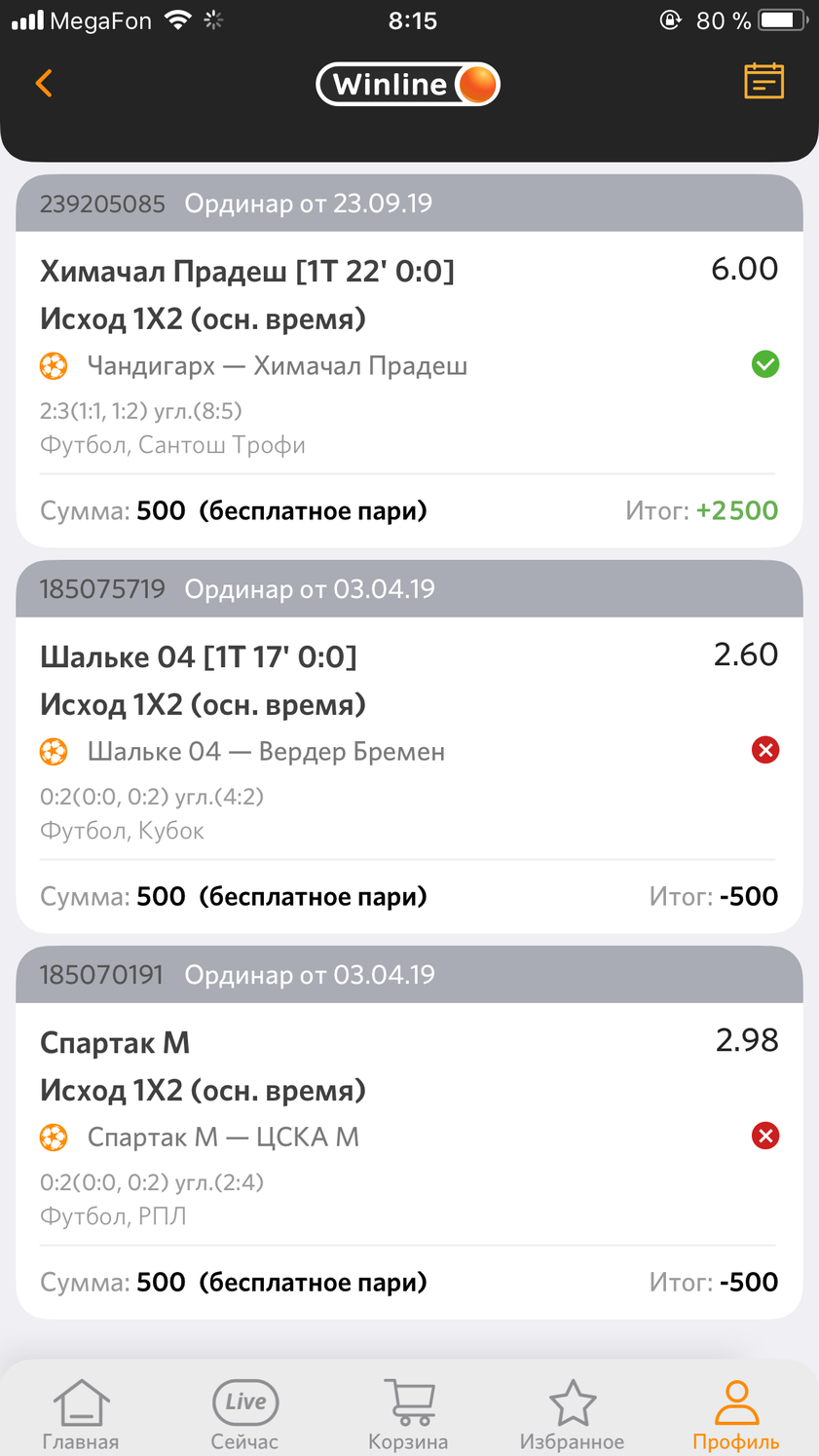819x1456 pixels.
Task: Switch to the Избранное tab
Action: click(x=572, y=1413)
